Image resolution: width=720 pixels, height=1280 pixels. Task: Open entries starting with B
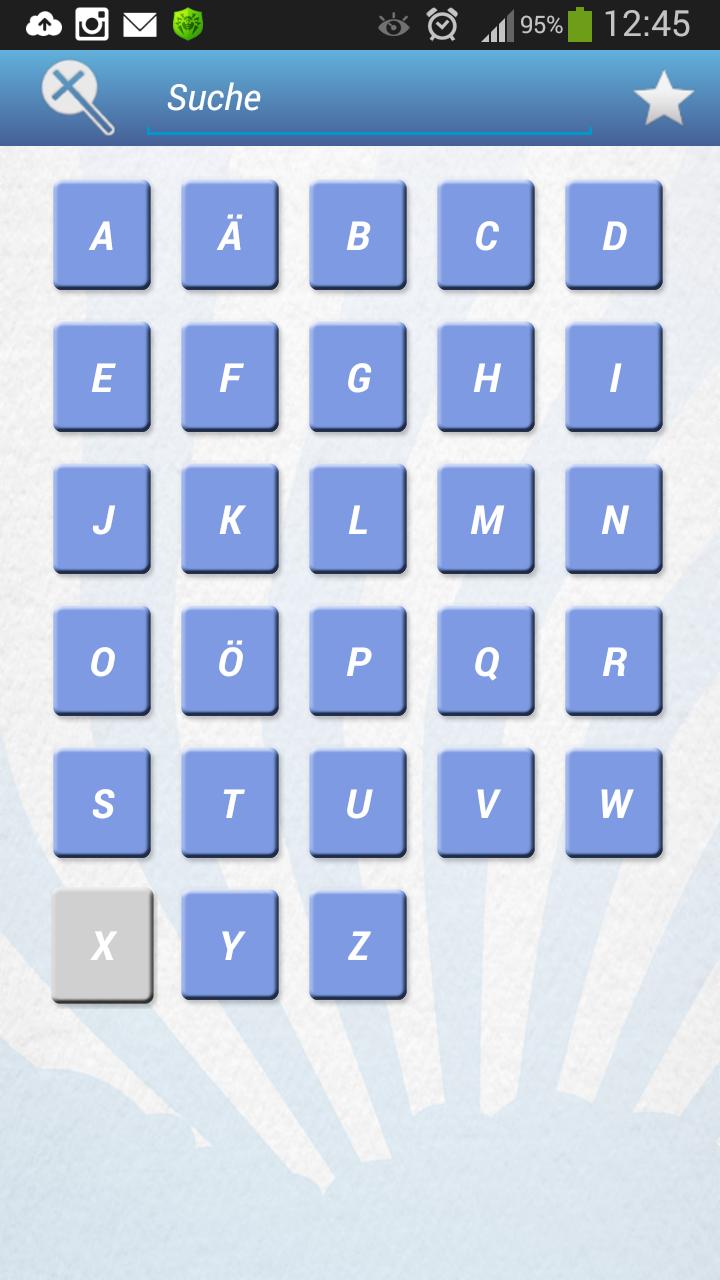click(358, 236)
